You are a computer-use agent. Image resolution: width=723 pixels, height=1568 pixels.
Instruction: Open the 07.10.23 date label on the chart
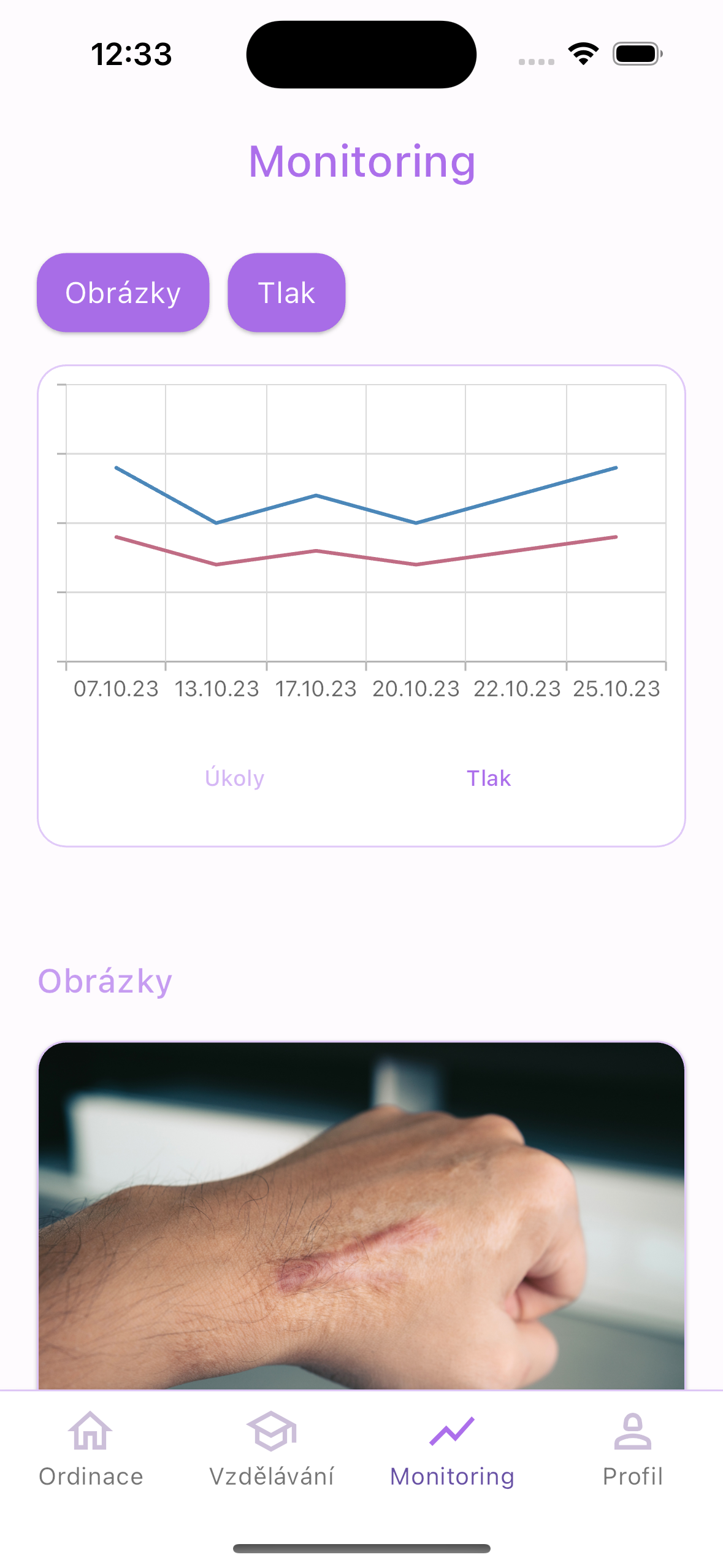(x=115, y=688)
